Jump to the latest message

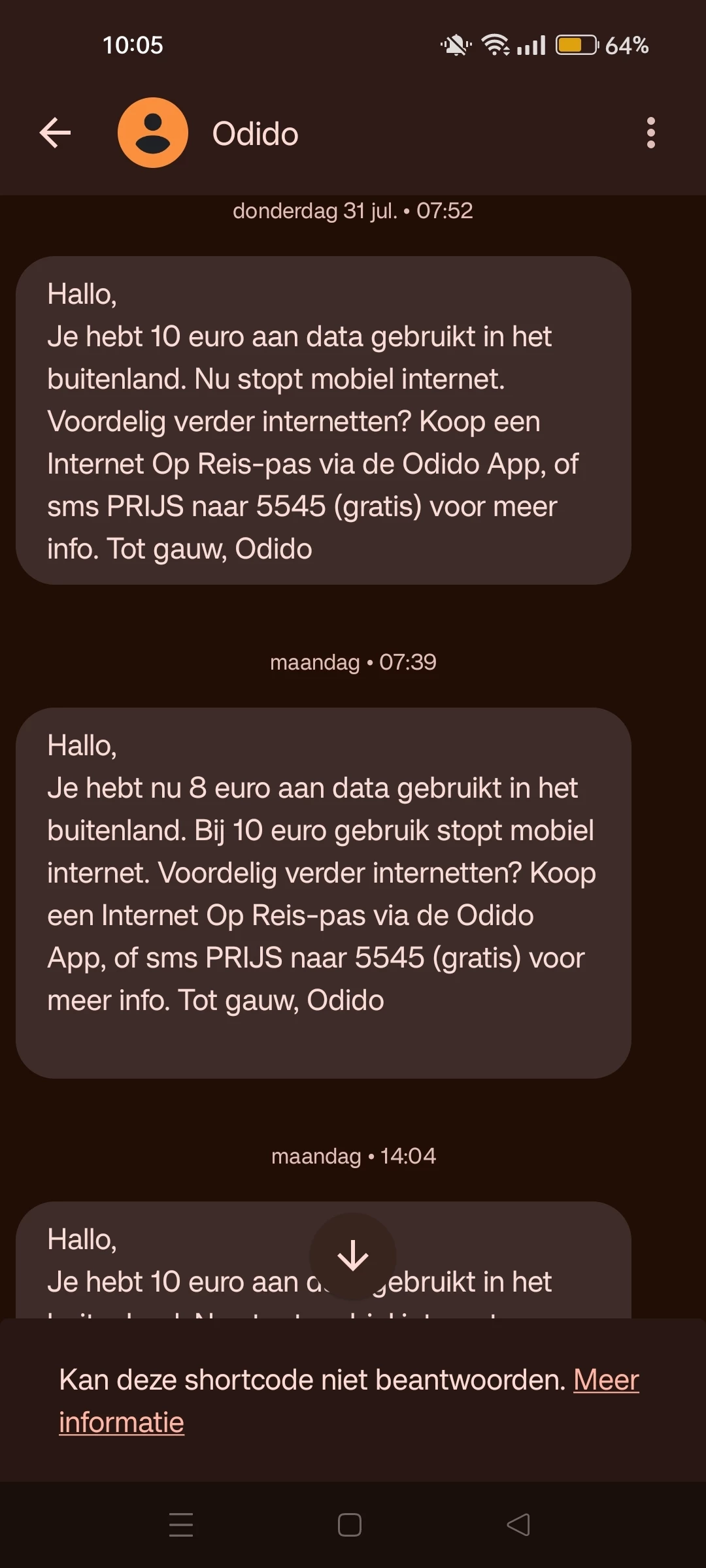pyautogui.click(x=353, y=1255)
